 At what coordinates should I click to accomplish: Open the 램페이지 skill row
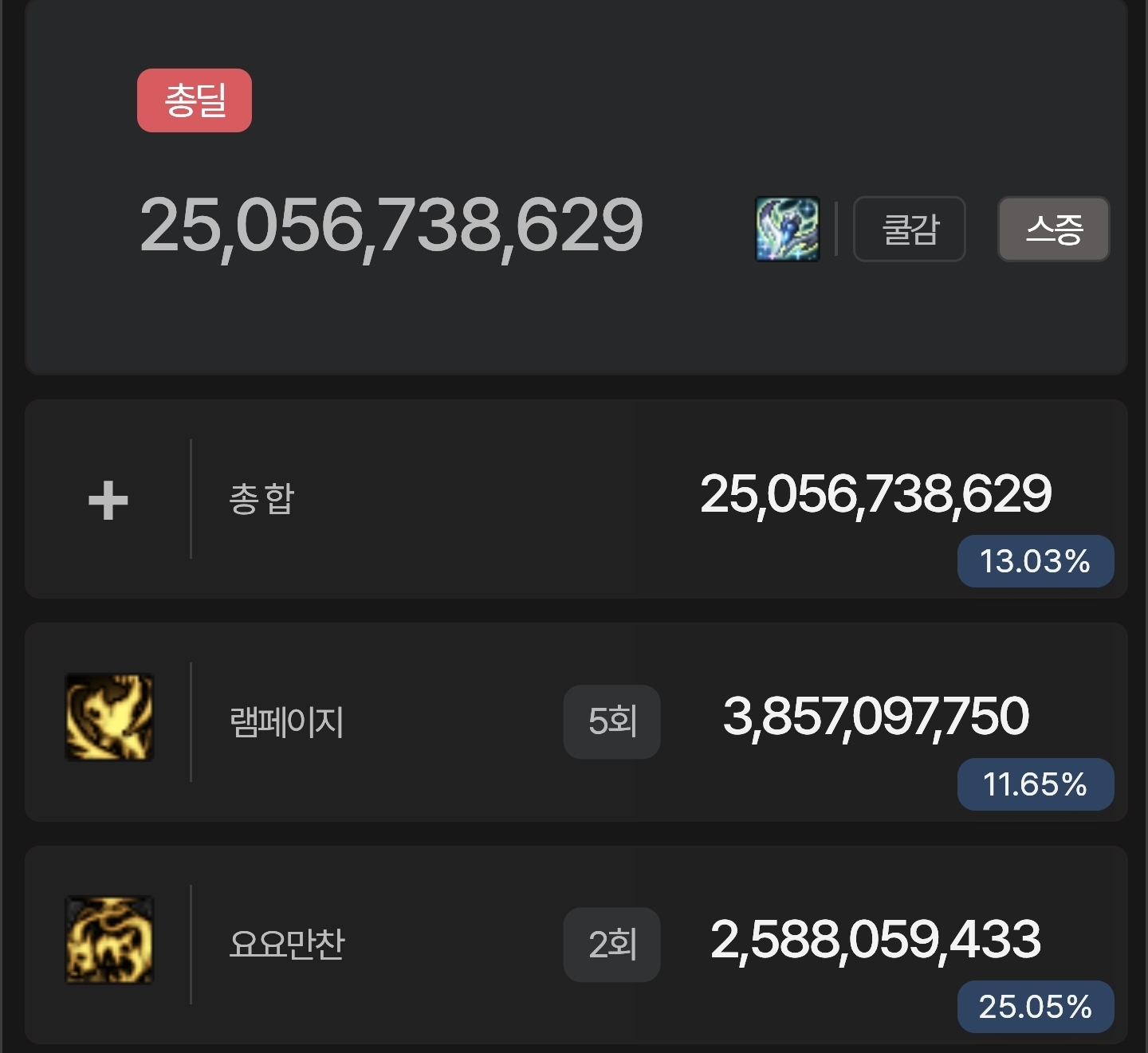[x=285, y=722]
